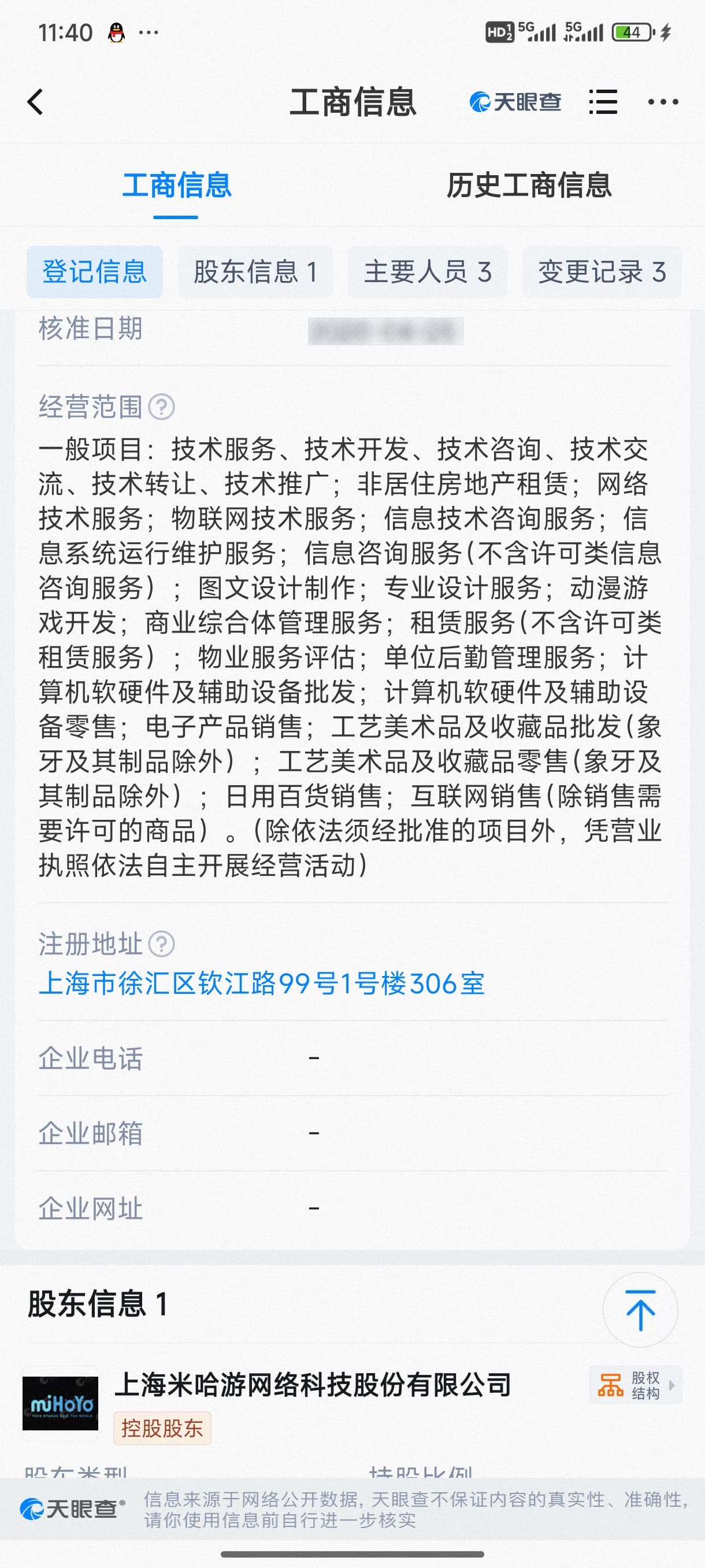The image size is (705, 1568).
Task: Open shareholder 上海米哈游网络科技股份有限公司
Action: pos(313,1385)
